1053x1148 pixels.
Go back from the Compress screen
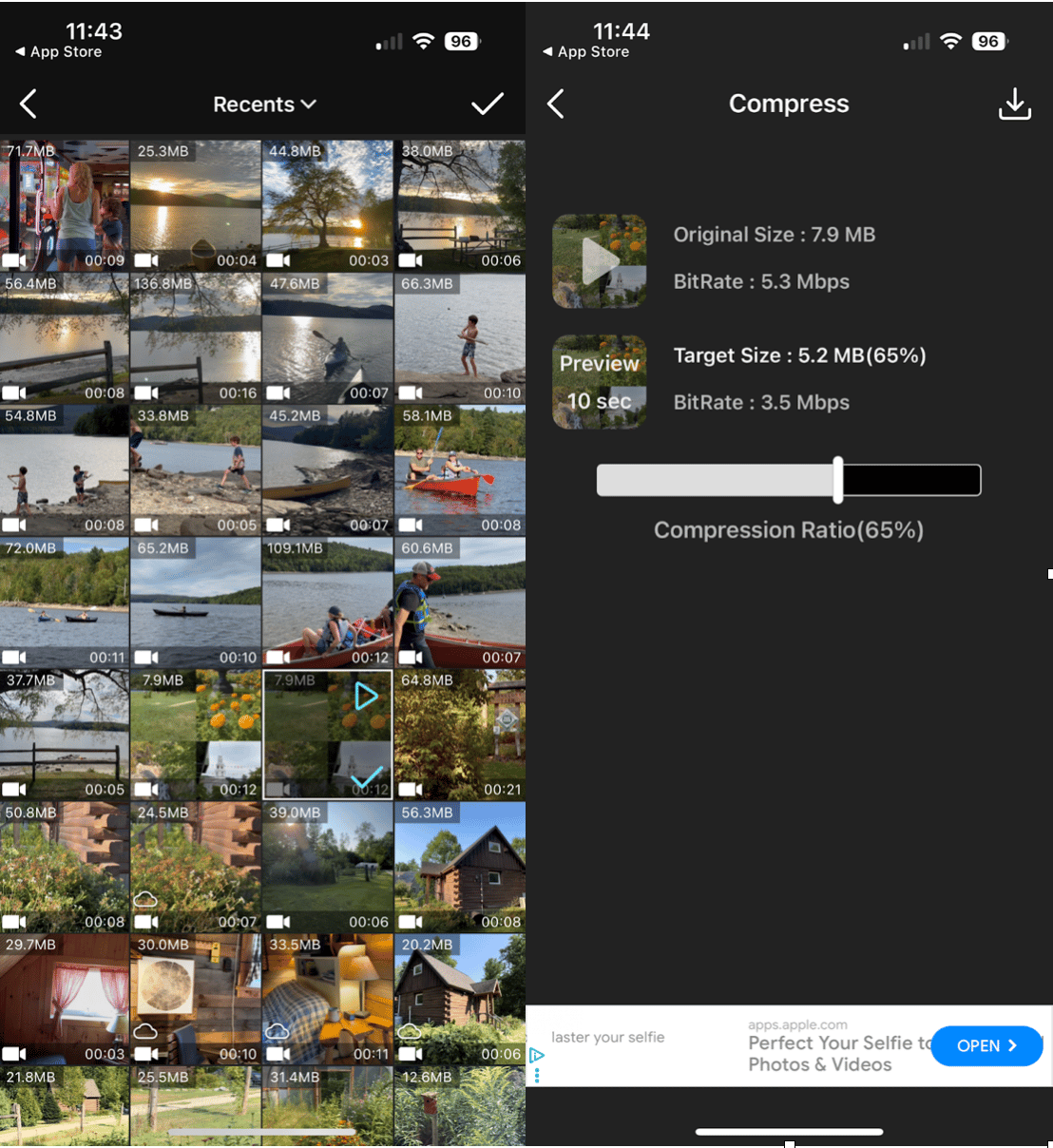pos(556,104)
